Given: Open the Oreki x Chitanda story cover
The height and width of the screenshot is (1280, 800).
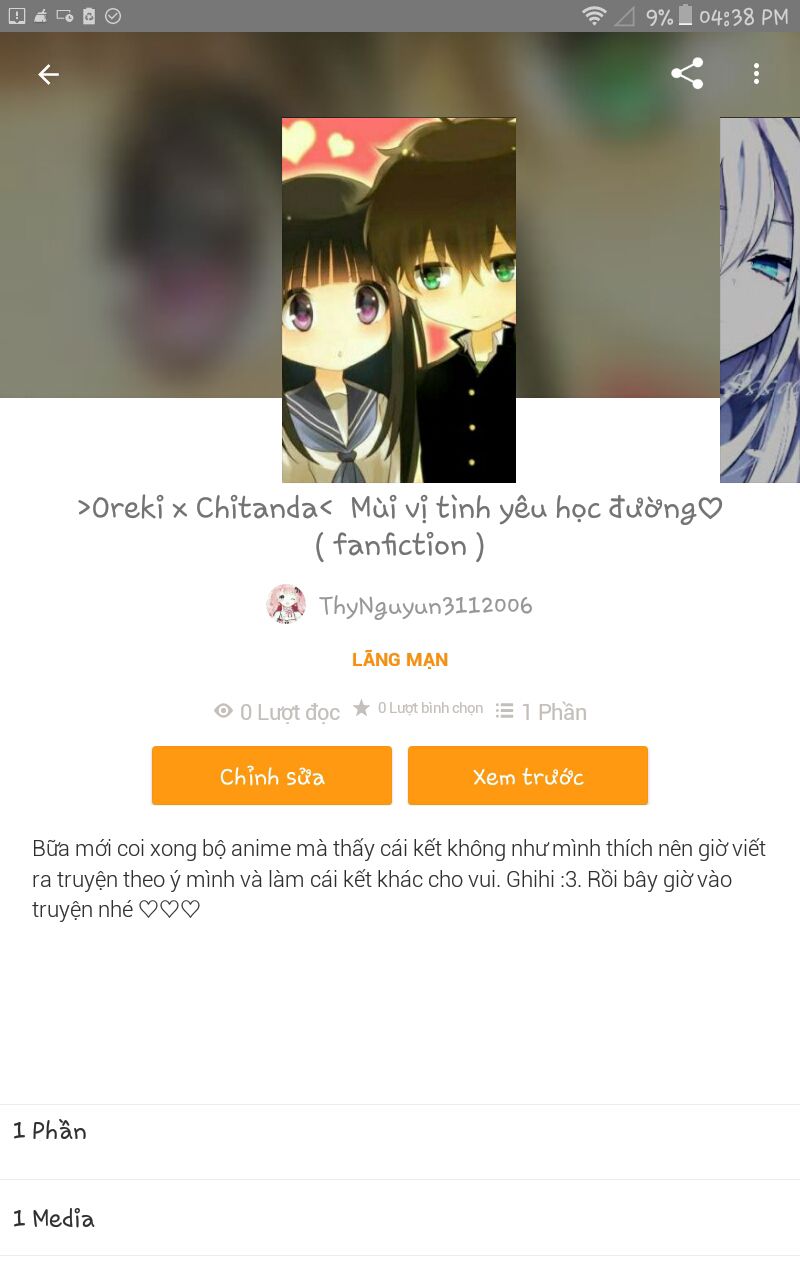Looking at the screenshot, I should coord(398,300).
